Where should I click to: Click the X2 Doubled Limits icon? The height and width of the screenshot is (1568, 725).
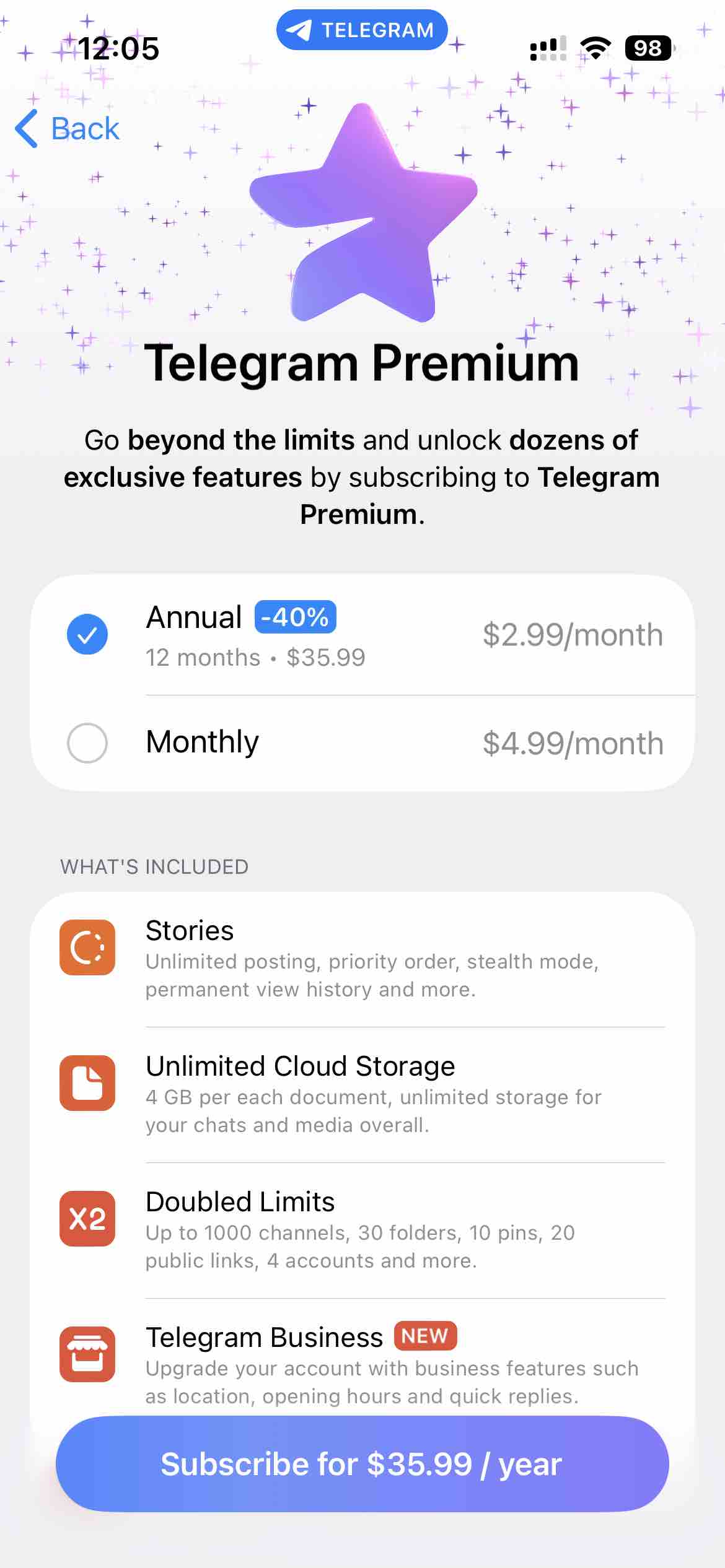(x=87, y=1220)
